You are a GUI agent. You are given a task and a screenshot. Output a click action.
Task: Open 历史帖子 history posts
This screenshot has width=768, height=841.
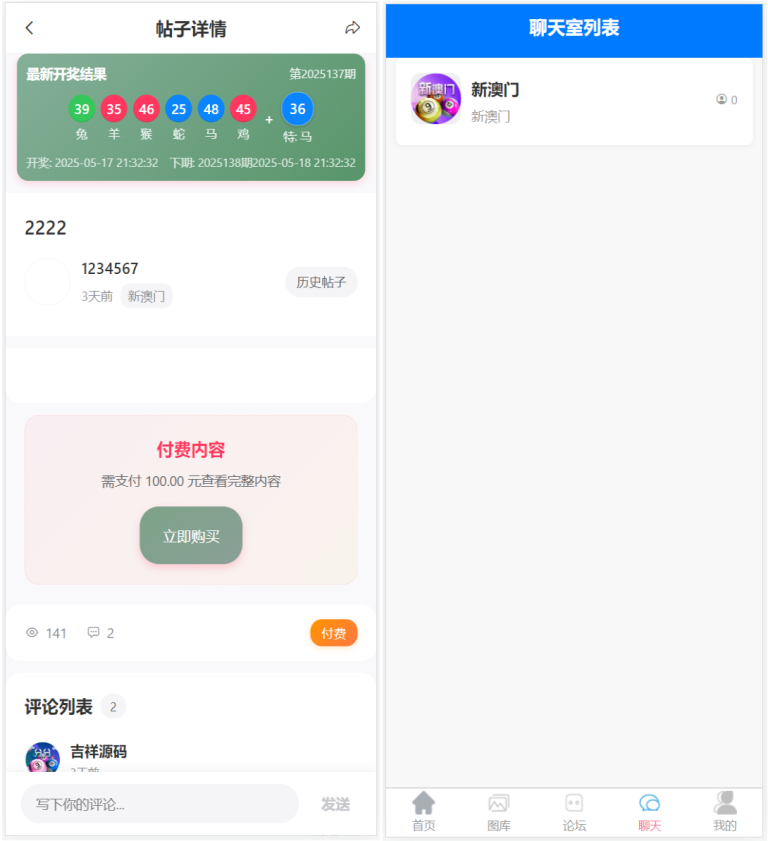[x=321, y=282]
